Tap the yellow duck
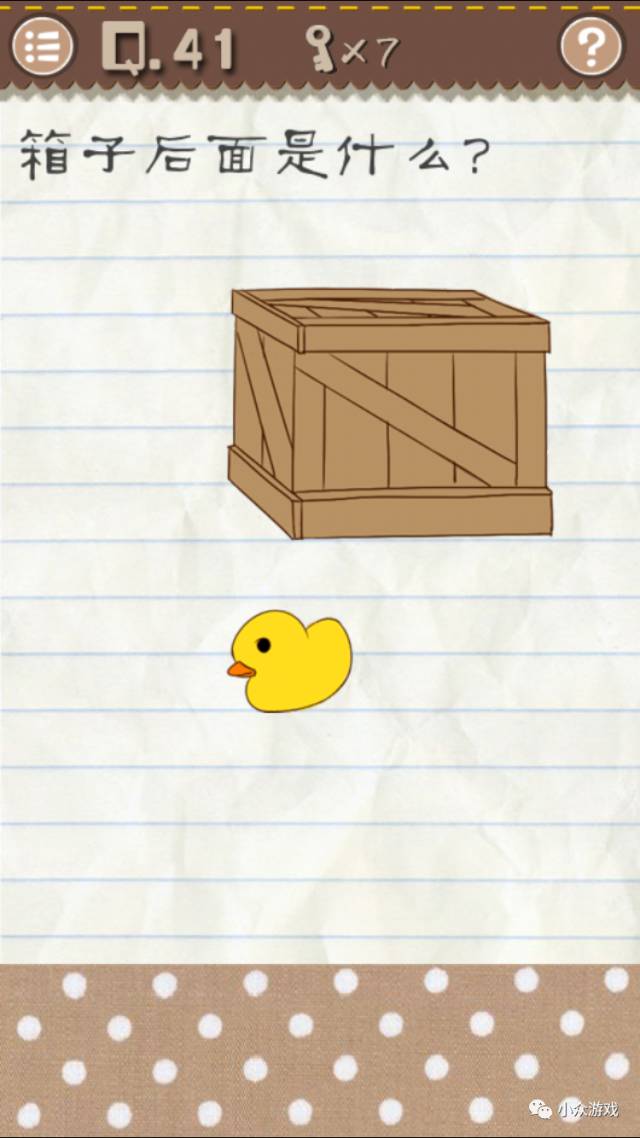 coord(290,661)
